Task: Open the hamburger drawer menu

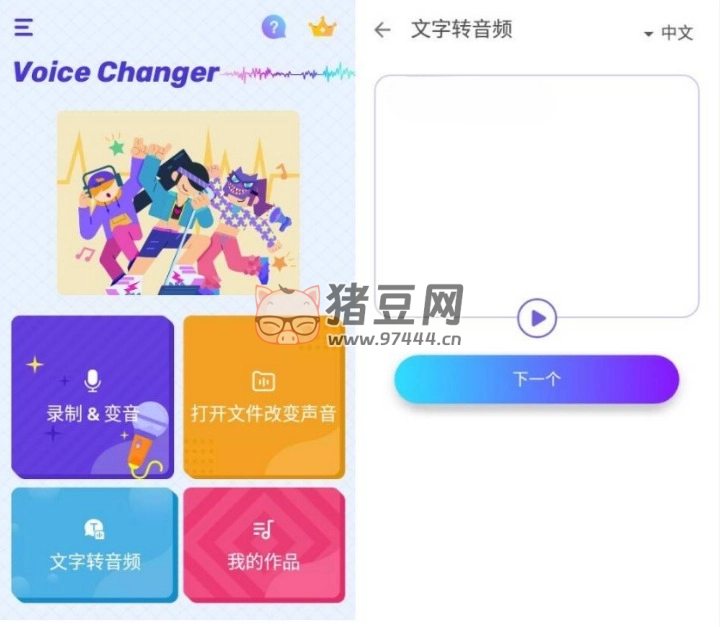Action: coord(23,27)
